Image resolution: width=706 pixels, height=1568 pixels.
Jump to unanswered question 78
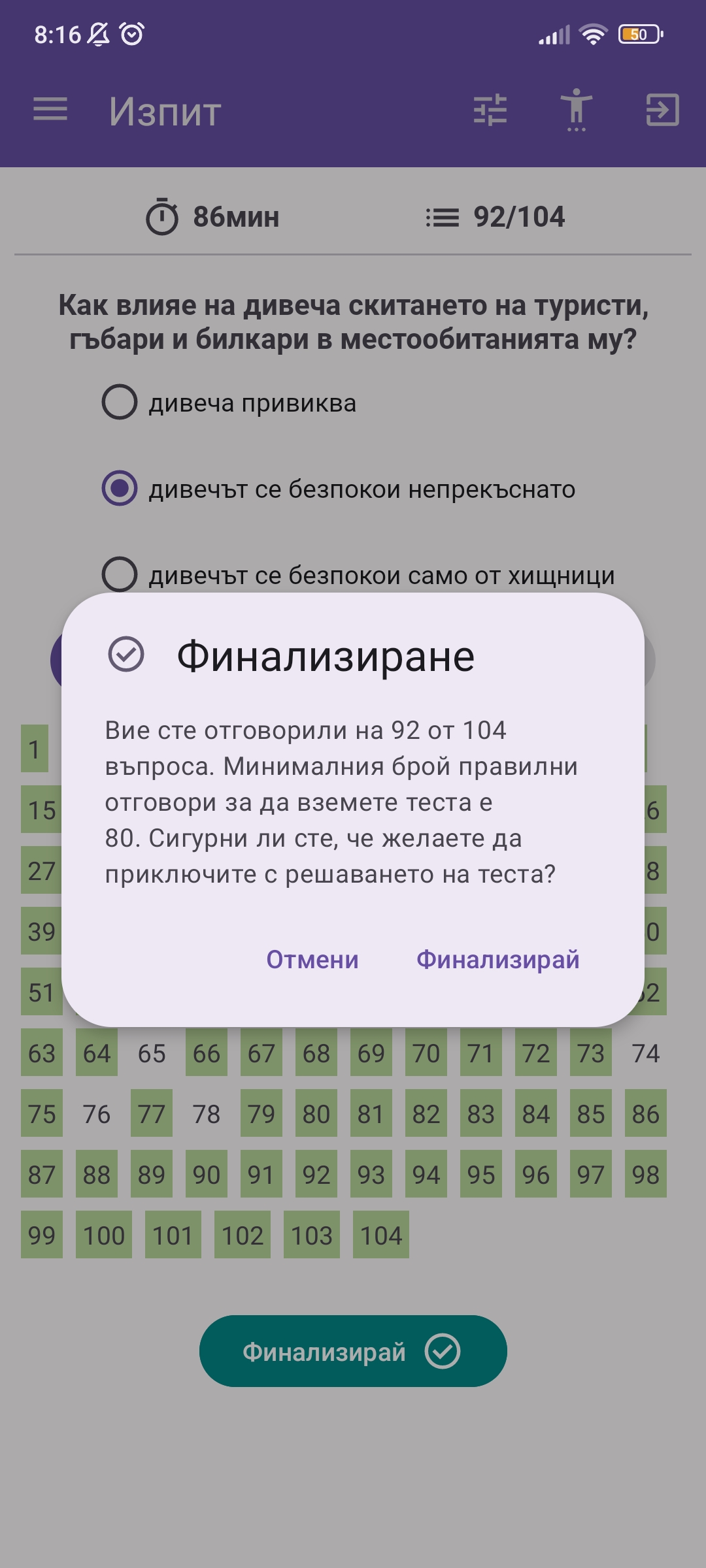click(x=207, y=1114)
